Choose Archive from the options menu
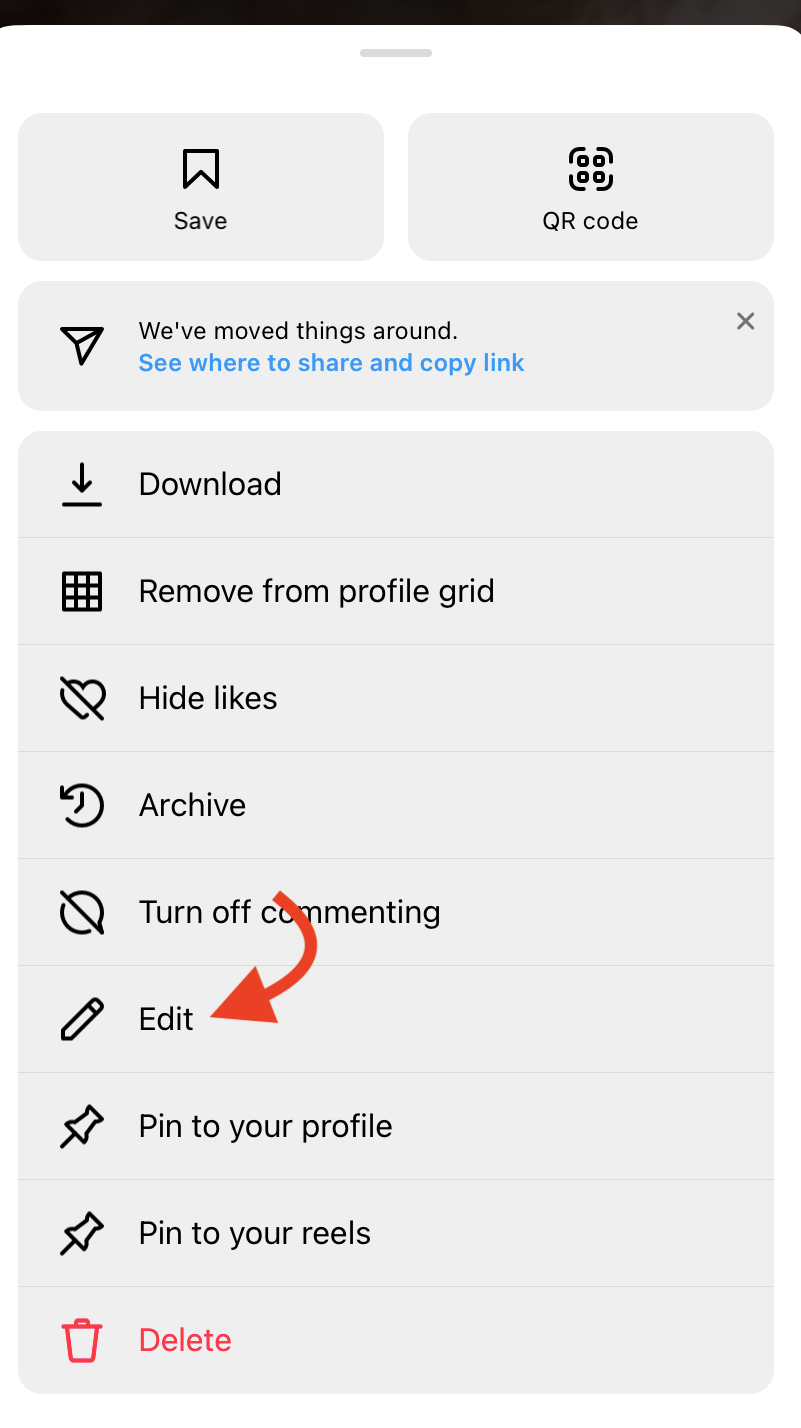Screen dimensions: 801x1428 (192, 805)
